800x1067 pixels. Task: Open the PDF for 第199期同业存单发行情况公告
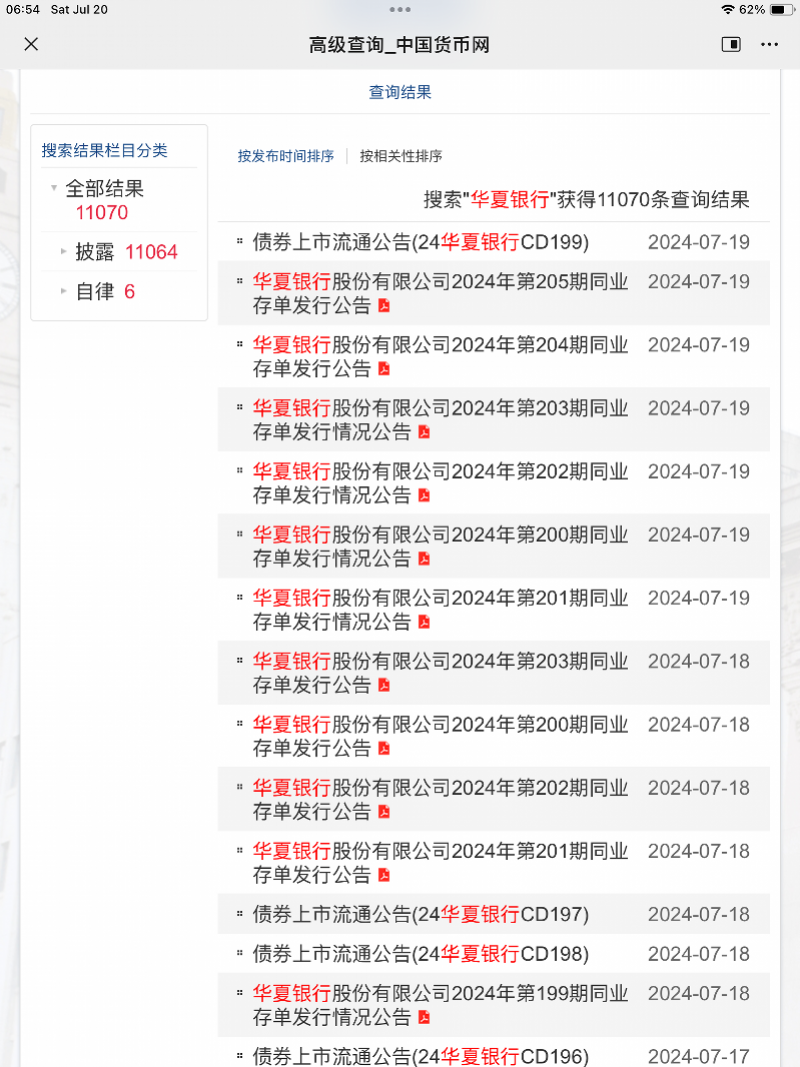(424, 1017)
